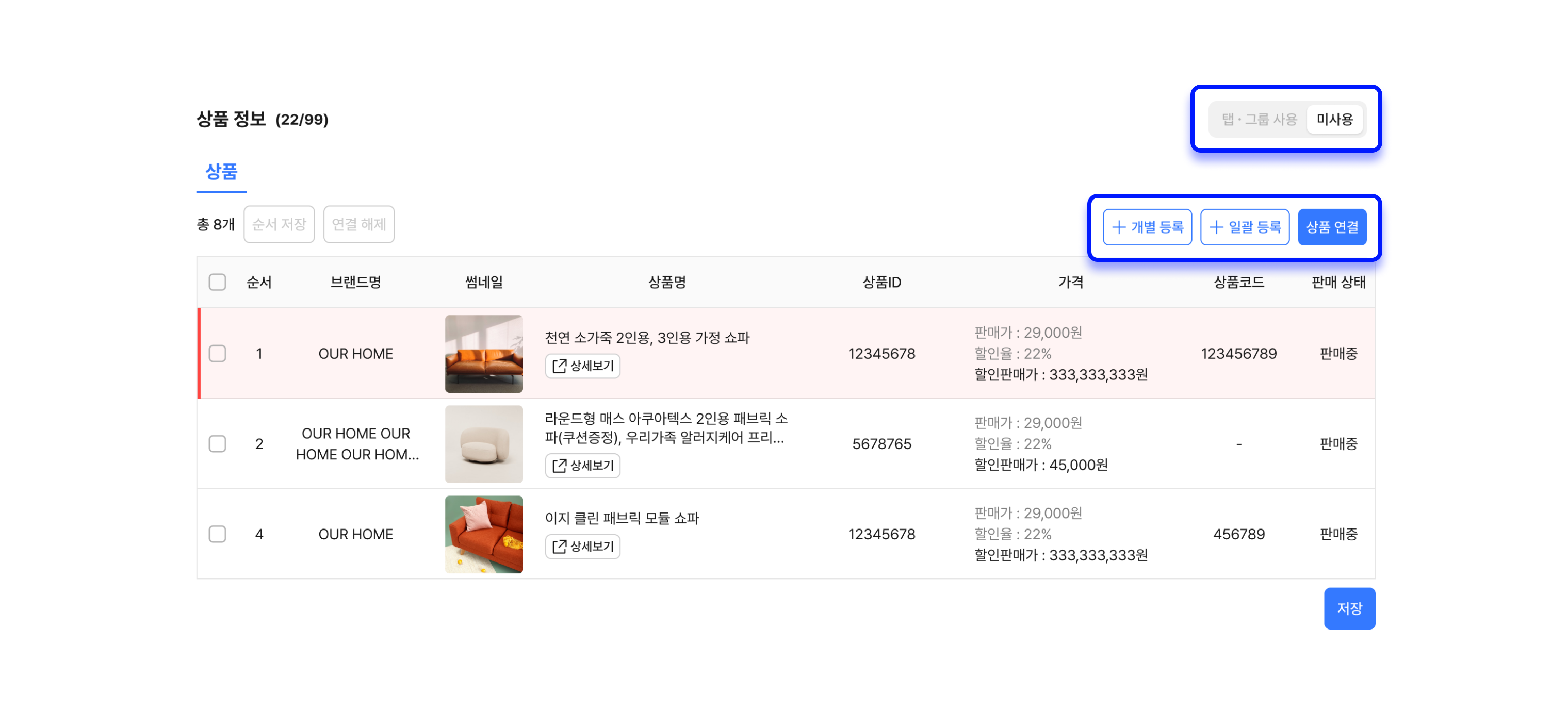Check the box for product row 1
1568x728 pixels.
point(217,354)
